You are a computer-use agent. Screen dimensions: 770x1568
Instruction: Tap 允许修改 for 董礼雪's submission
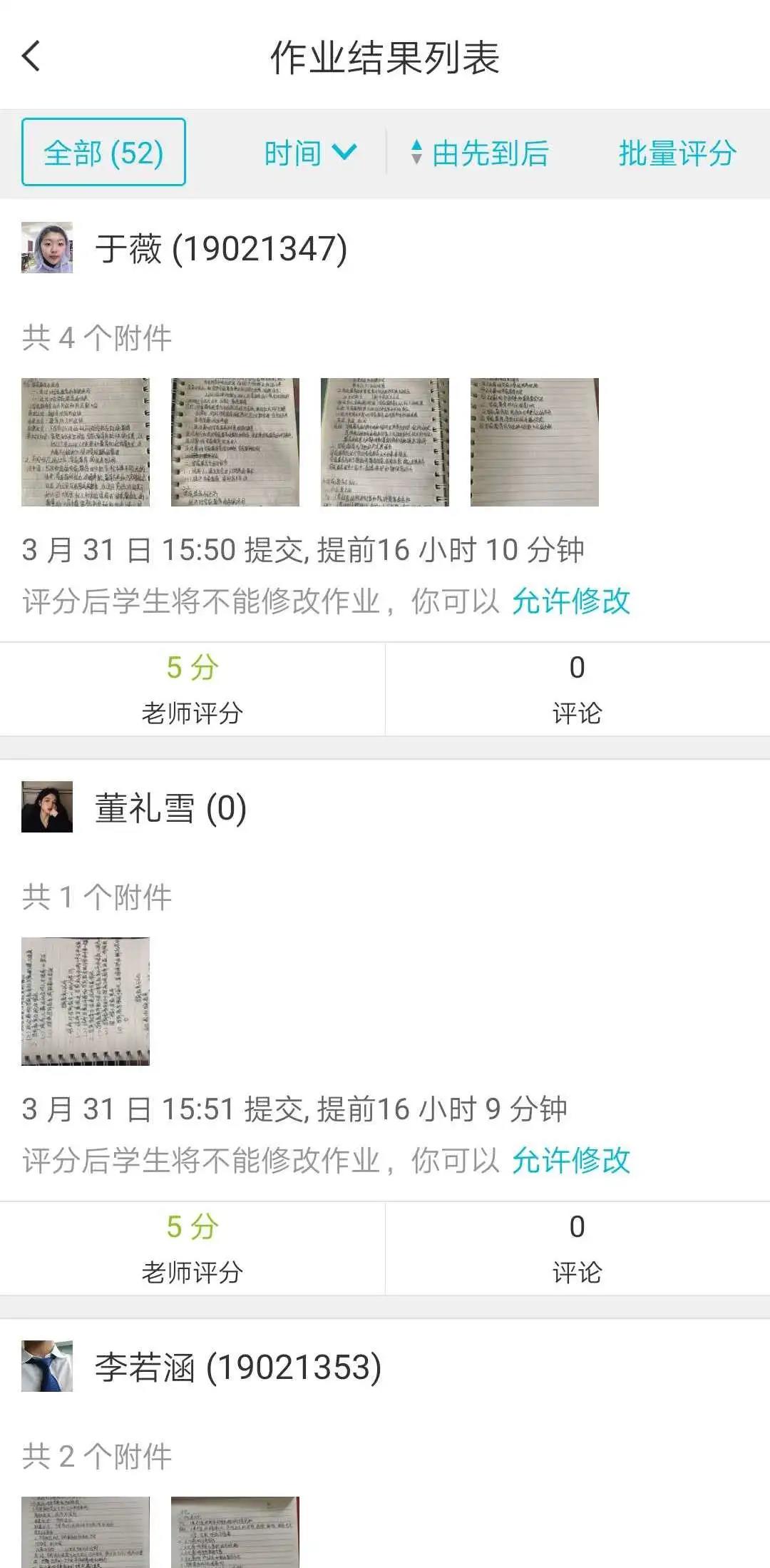[570, 1161]
